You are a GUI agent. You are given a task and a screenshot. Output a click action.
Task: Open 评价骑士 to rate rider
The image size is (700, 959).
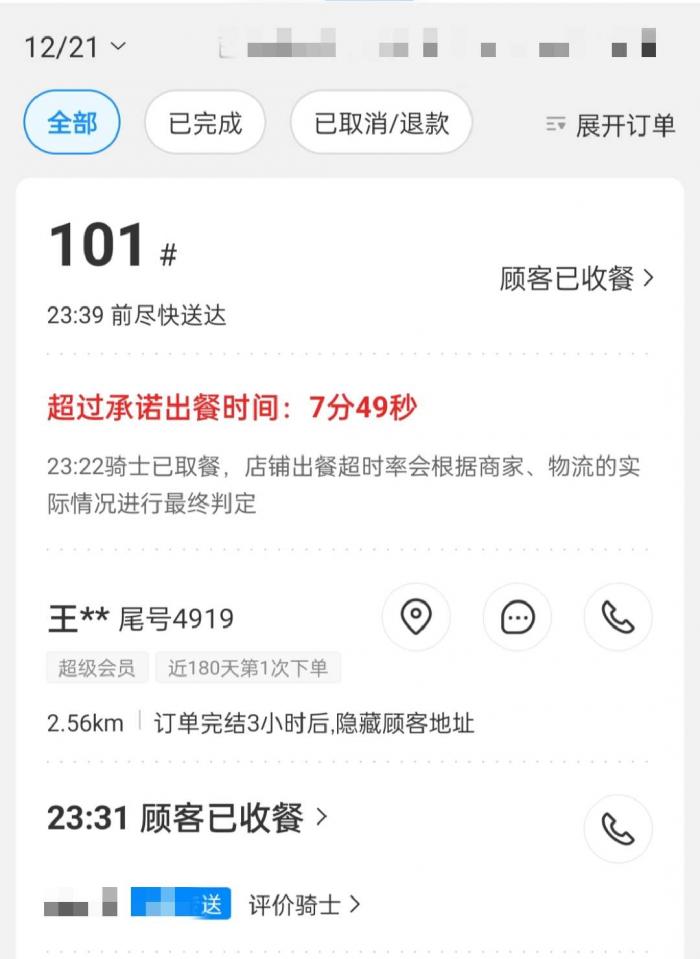304,905
